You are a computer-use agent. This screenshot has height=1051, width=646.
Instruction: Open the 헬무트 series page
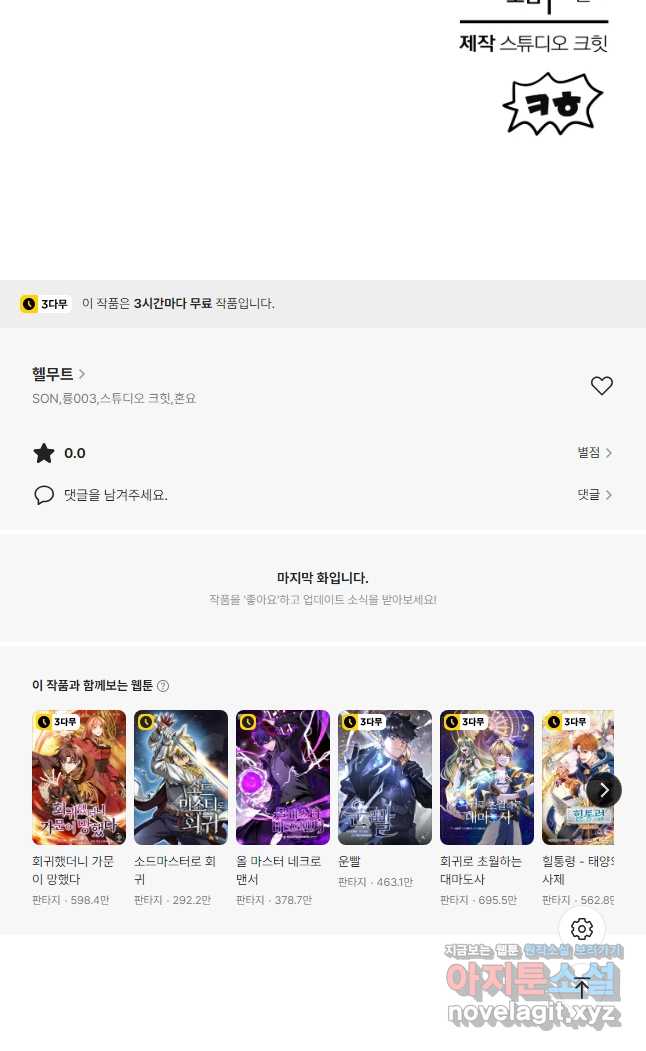coord(58,374)
